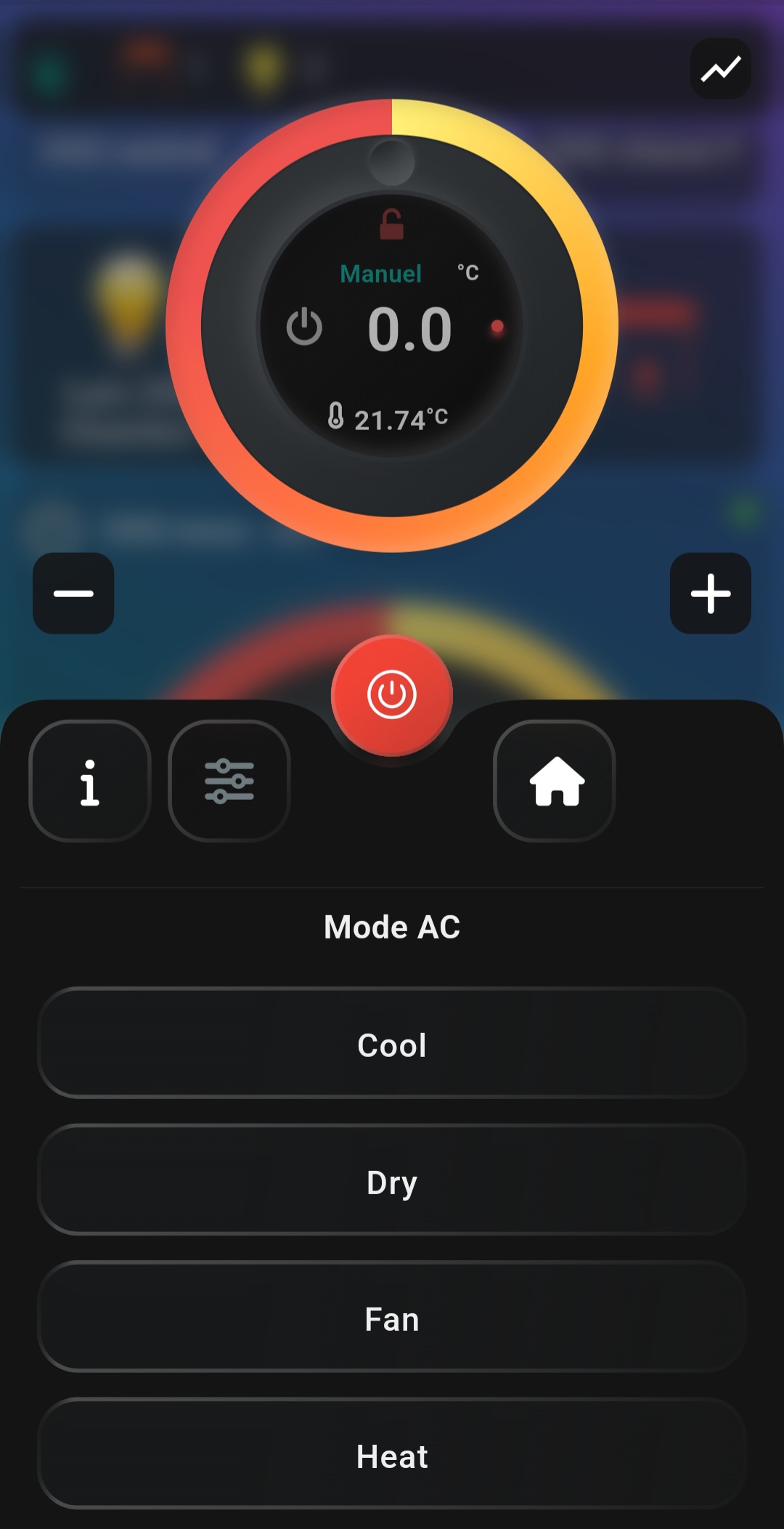784x1529 pixels.
Task: Increase temperature with the plus button
Action: 710,593
